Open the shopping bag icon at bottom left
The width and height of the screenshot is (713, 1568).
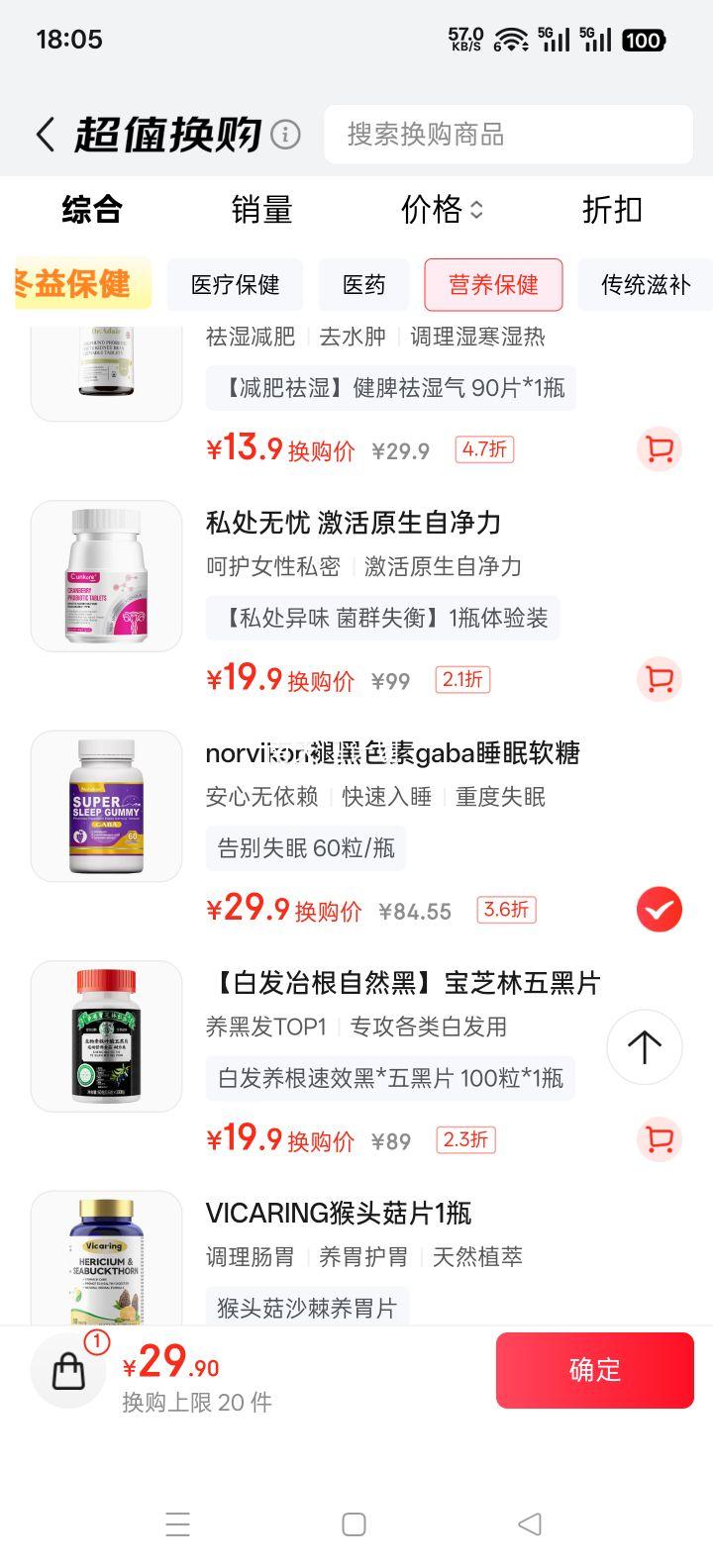[x=67, y=1370]
